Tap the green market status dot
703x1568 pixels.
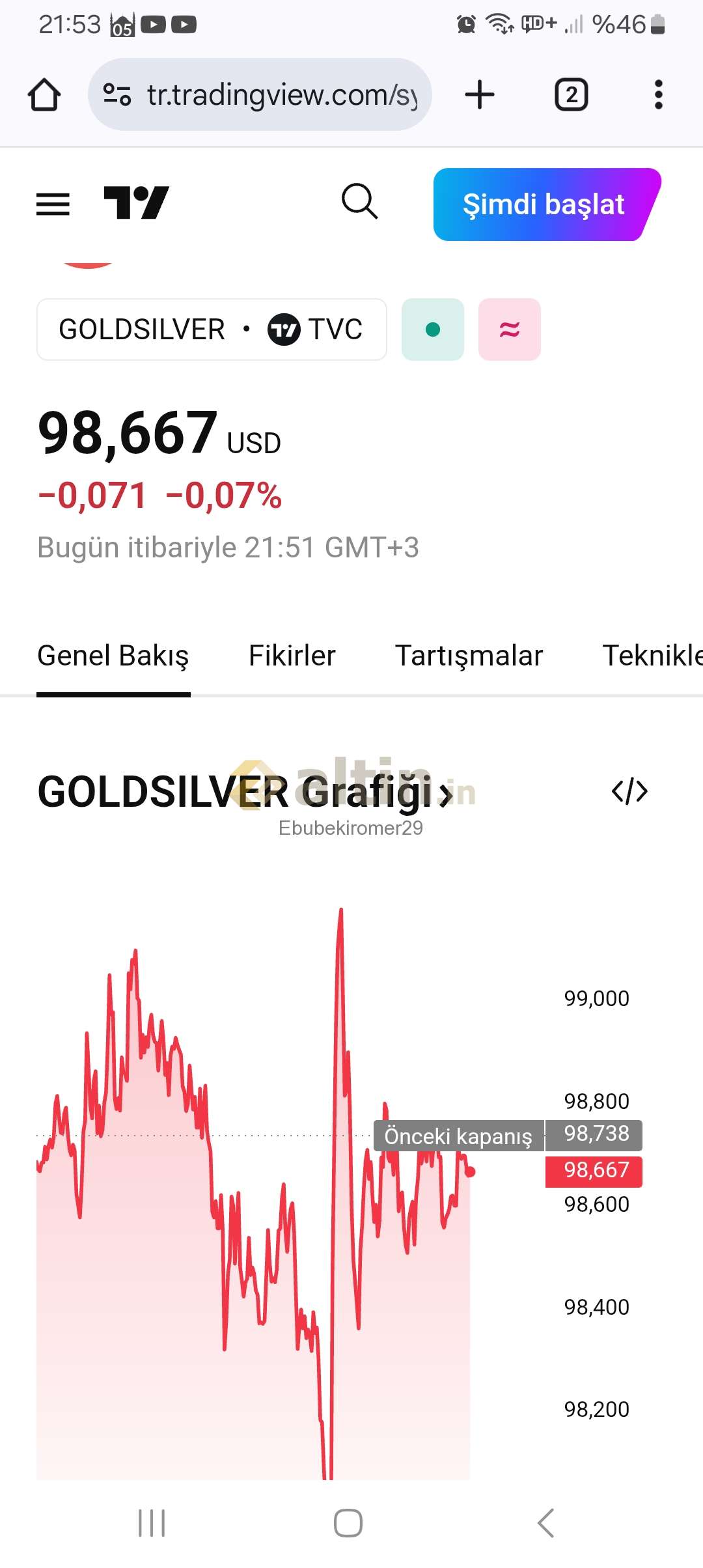(x=433, y=329)
